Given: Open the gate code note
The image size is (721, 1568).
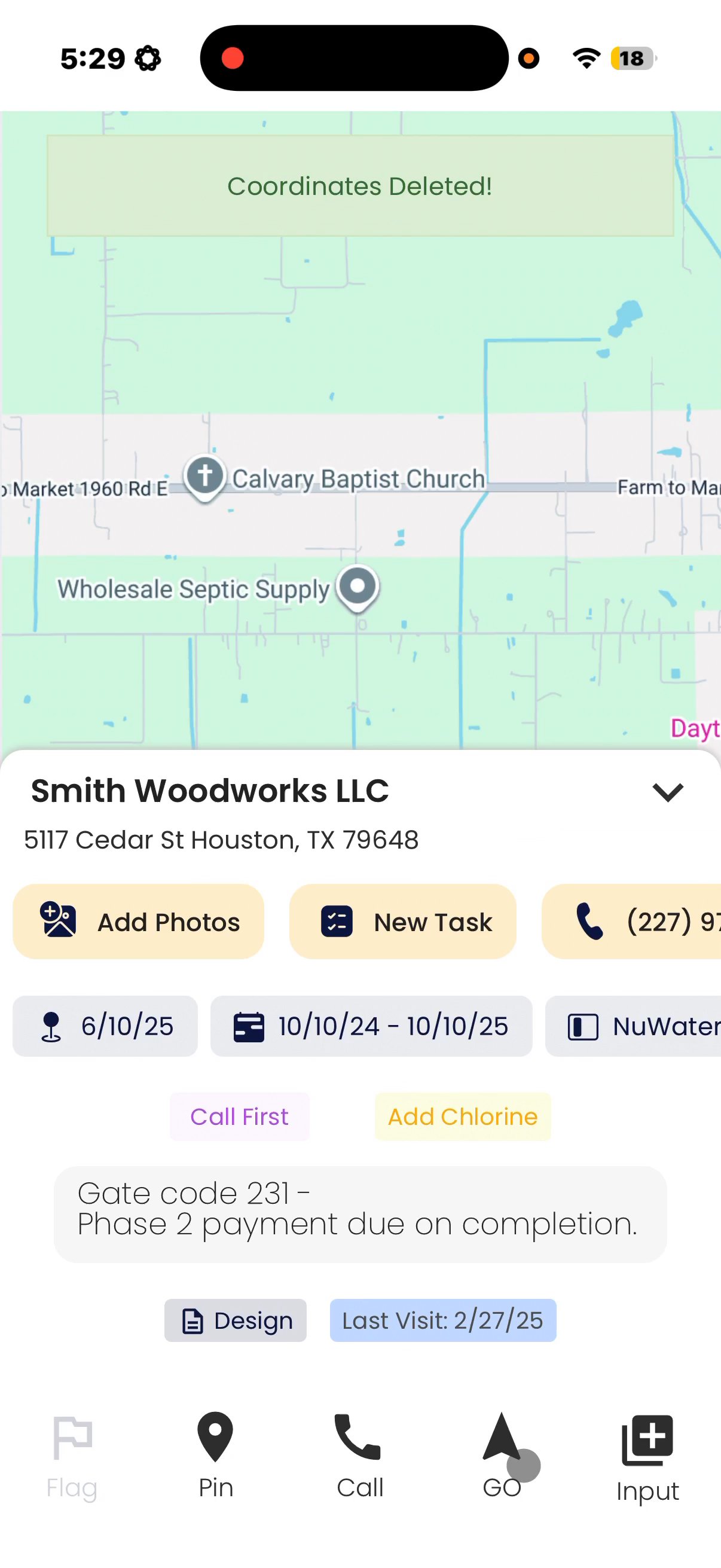Looking at the screenshot, I should pos(360,1214).
